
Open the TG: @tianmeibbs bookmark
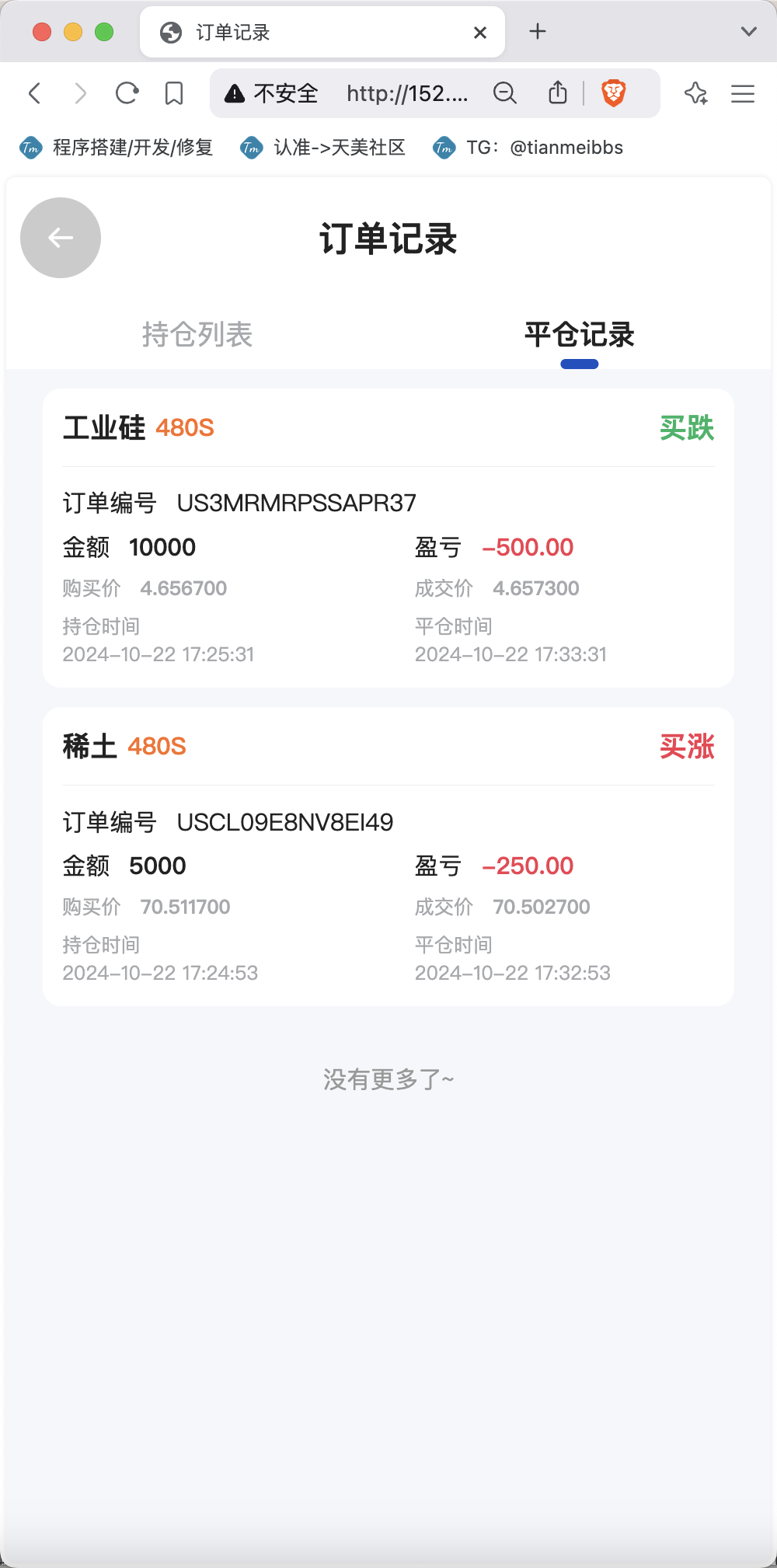(x=528, y=148)
